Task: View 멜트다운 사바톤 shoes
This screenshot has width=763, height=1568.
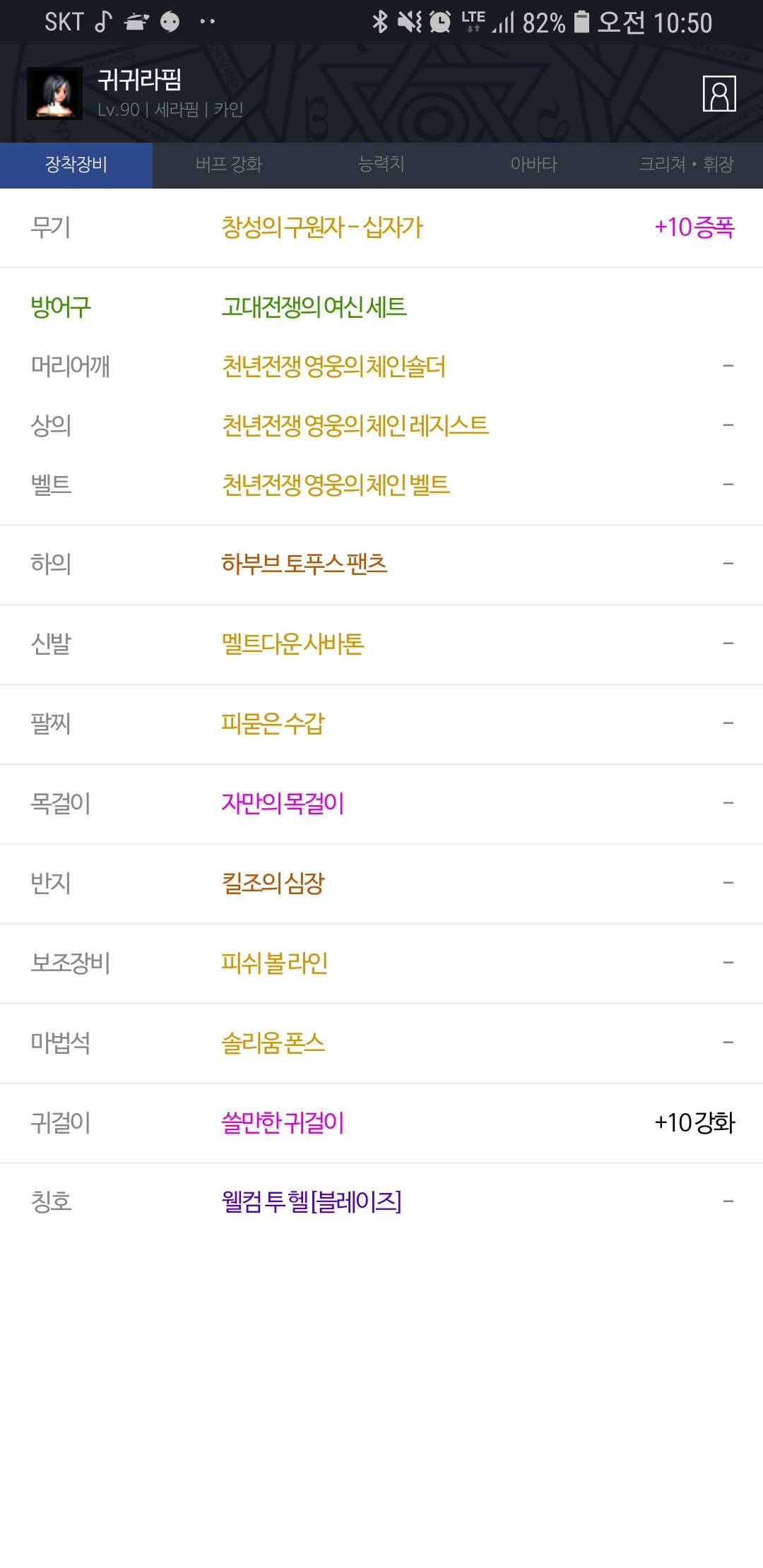Action: 381,644
